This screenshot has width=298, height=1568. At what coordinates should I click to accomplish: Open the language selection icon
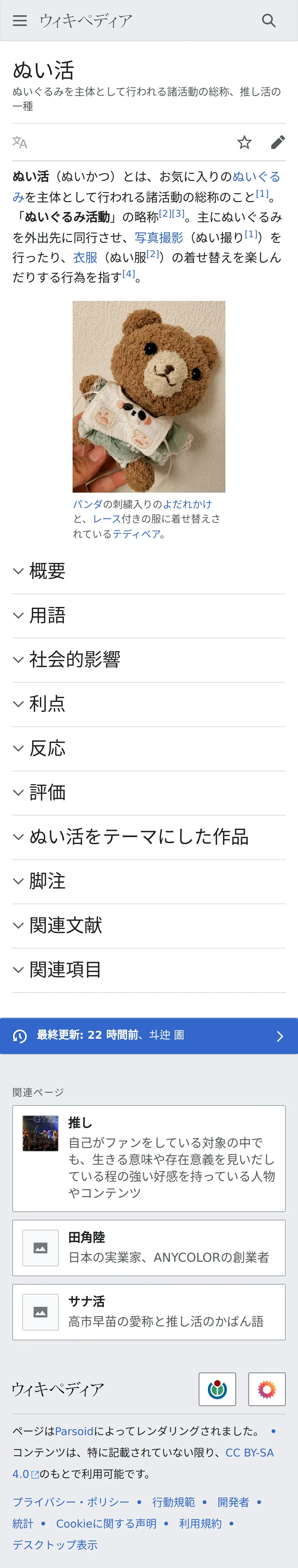click(20, 142)
